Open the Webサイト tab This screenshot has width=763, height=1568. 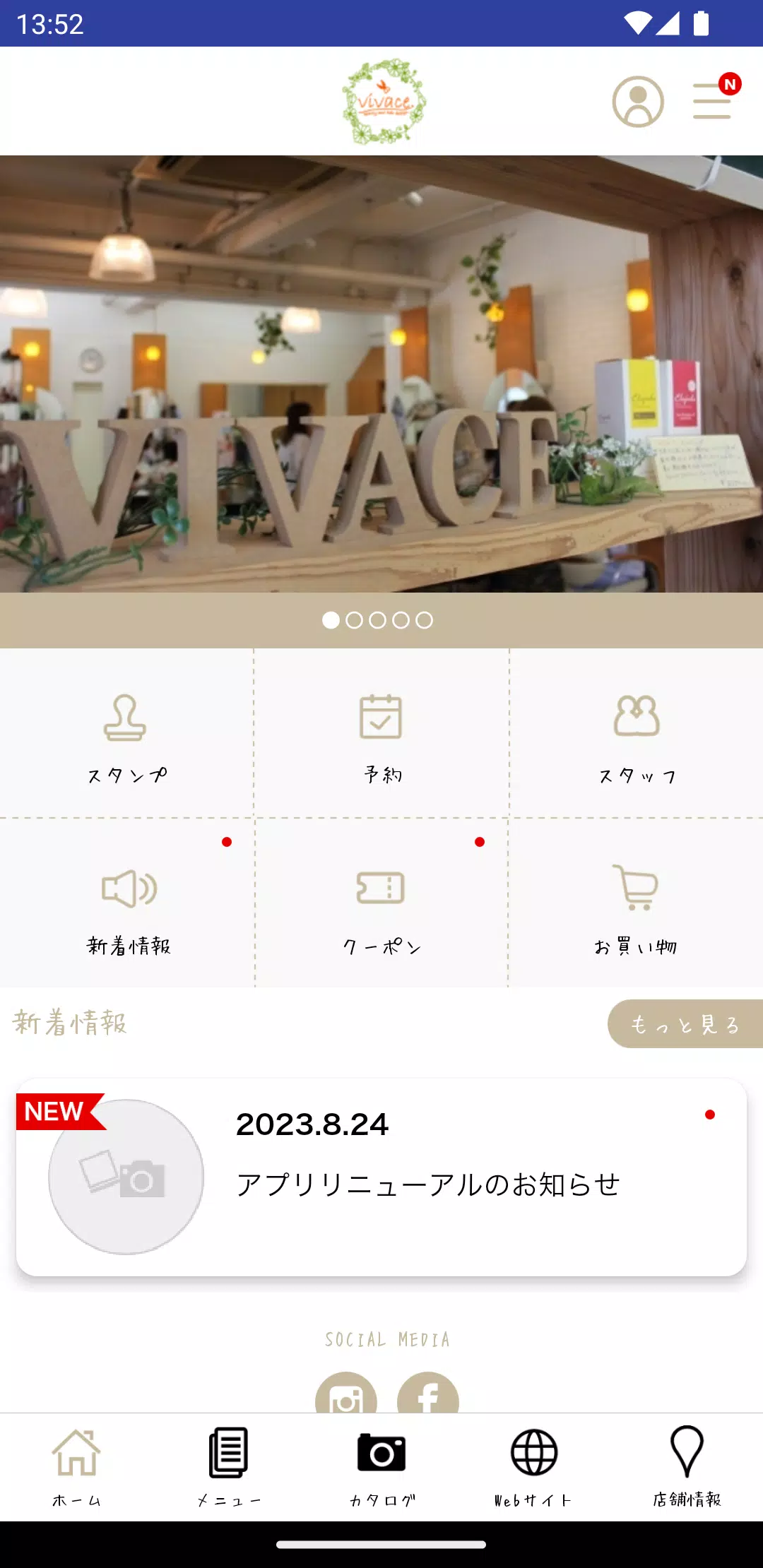(534, 1466)
